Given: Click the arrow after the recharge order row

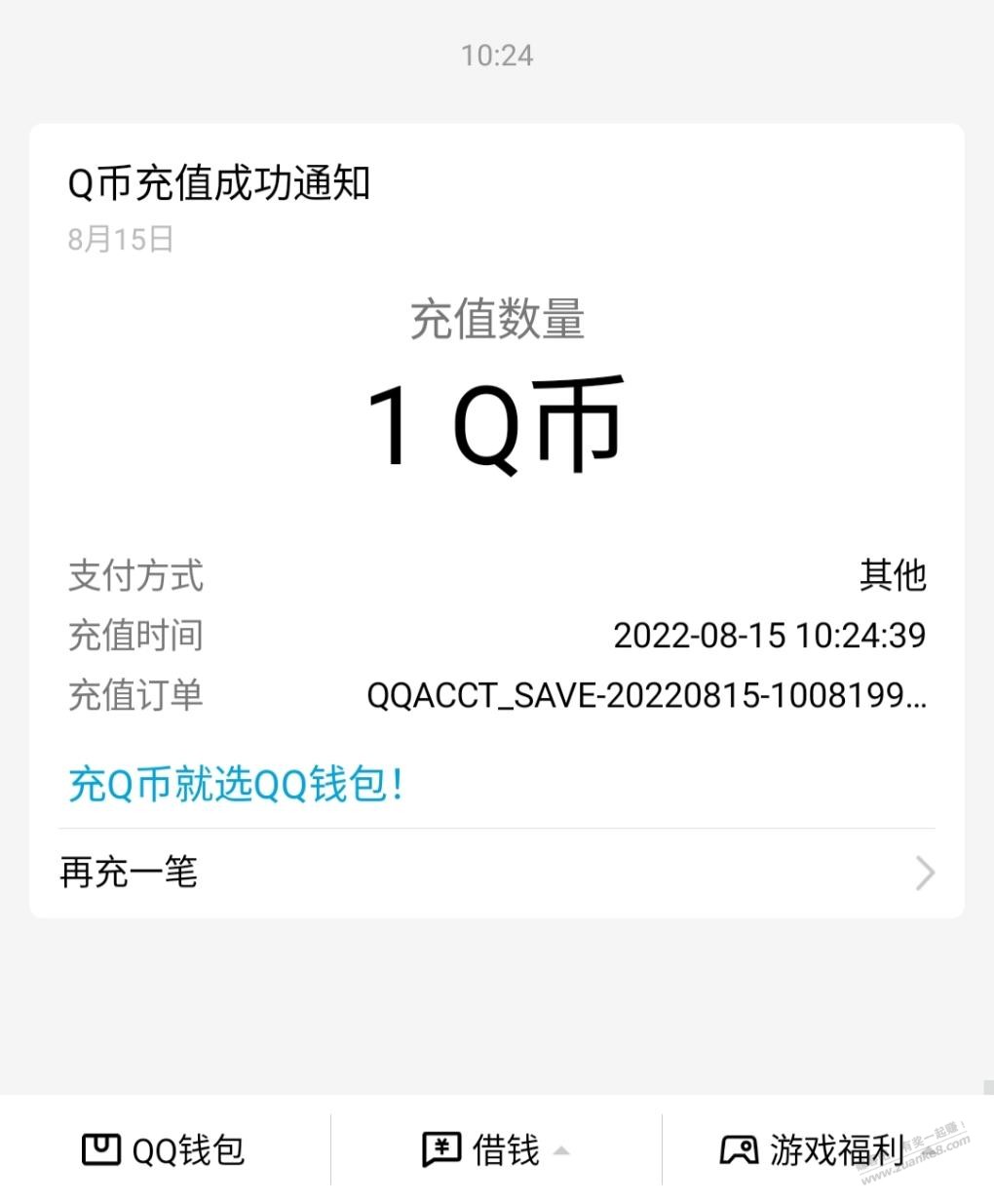Looking at the screenshot, I should 922,873.
